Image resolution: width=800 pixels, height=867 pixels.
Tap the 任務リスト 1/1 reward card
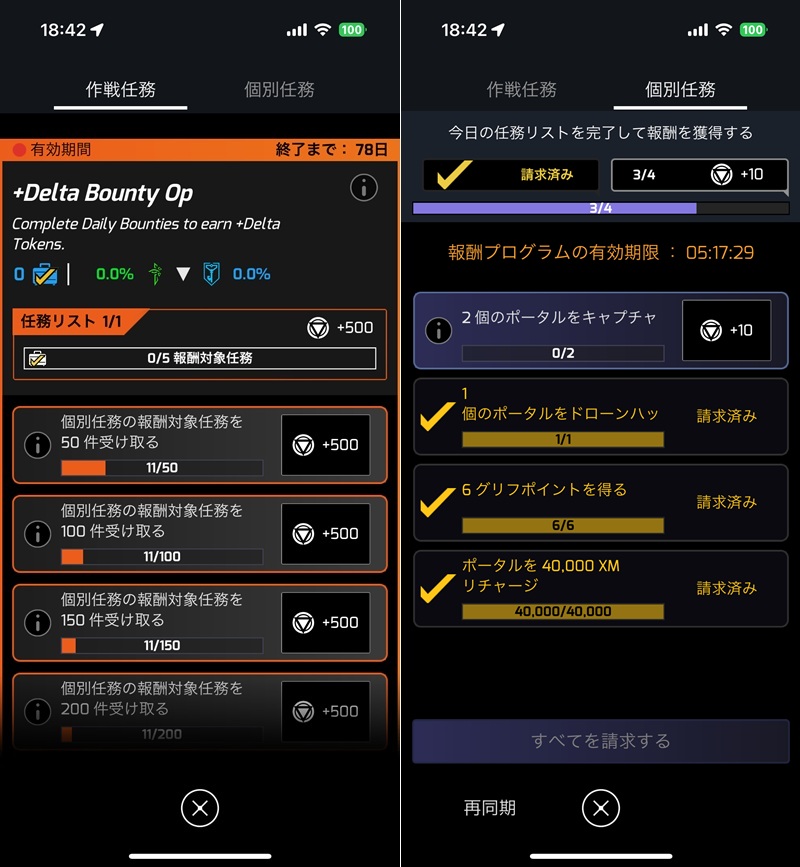(199, 344)
